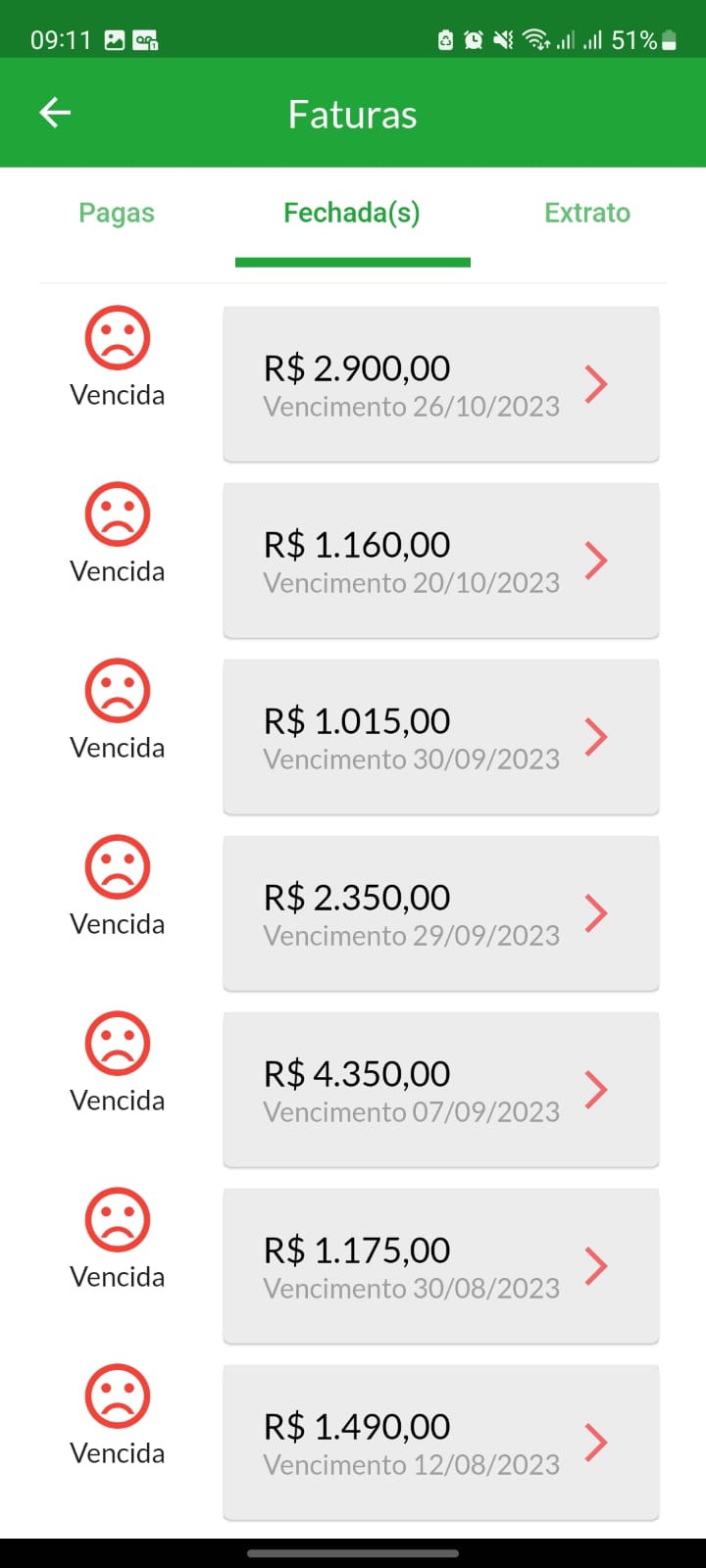Open the Extrato tab
The image size is (706, 1568).
point(587,213)
